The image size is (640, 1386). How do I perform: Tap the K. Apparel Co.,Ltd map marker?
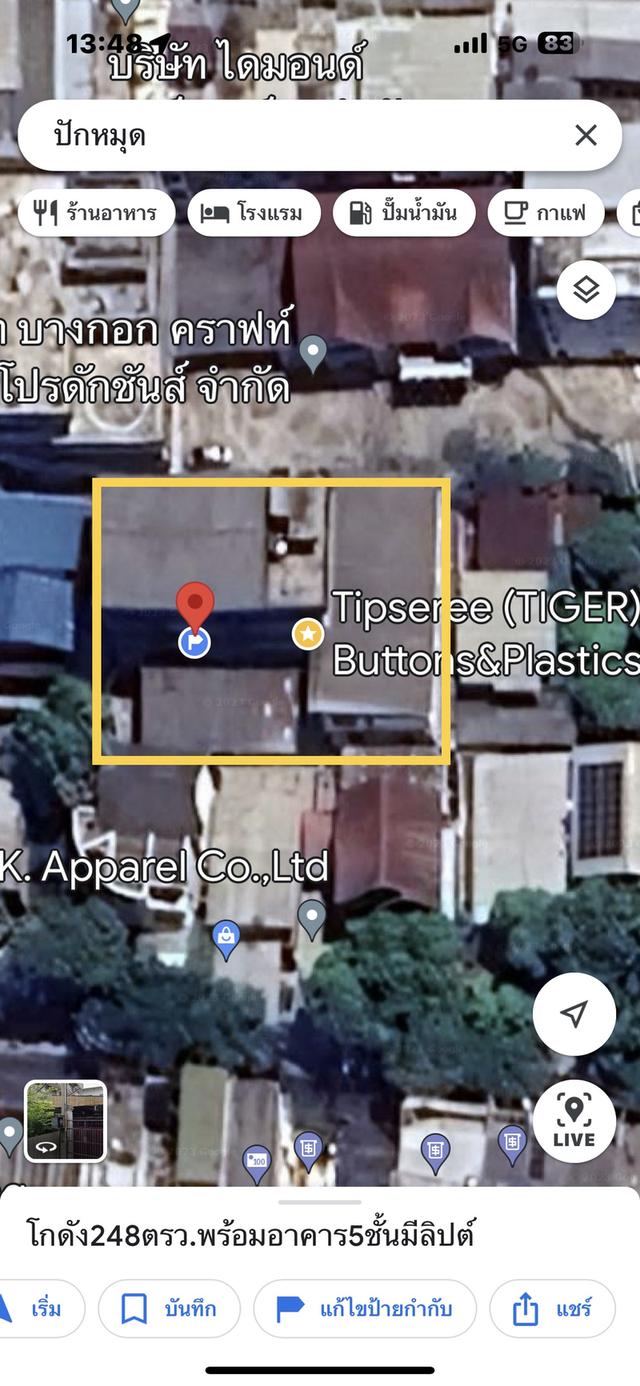click(313, 918)
